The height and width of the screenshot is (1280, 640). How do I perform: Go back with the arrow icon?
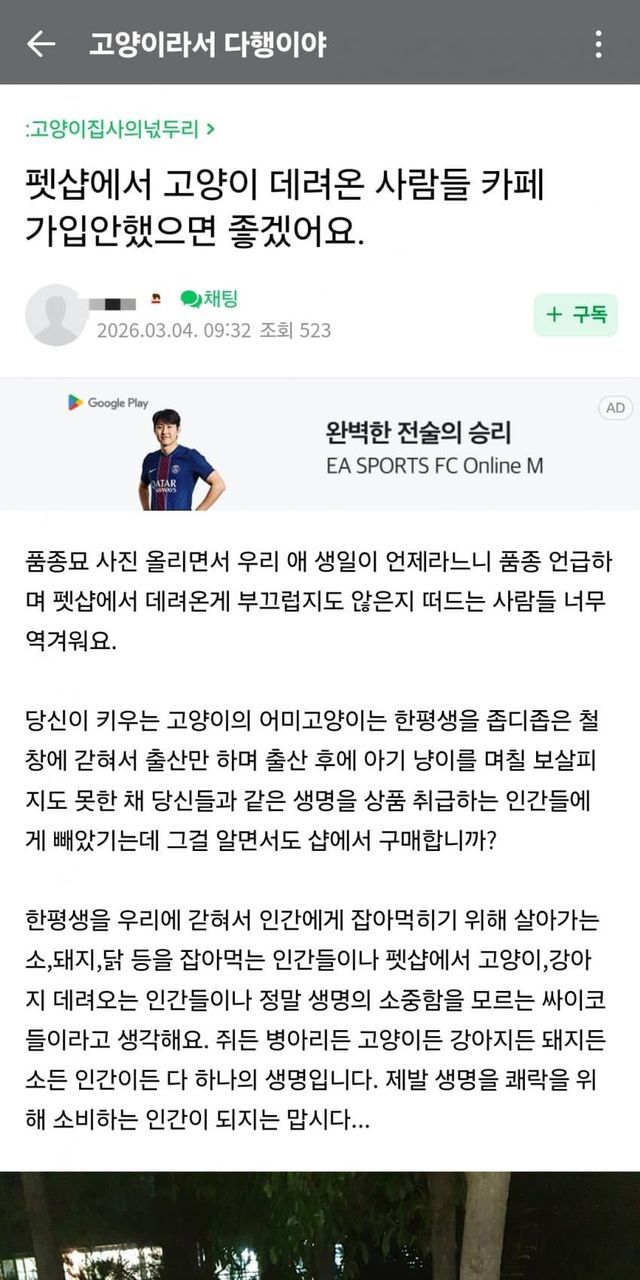pyautogui.click(x=41, y=44)
